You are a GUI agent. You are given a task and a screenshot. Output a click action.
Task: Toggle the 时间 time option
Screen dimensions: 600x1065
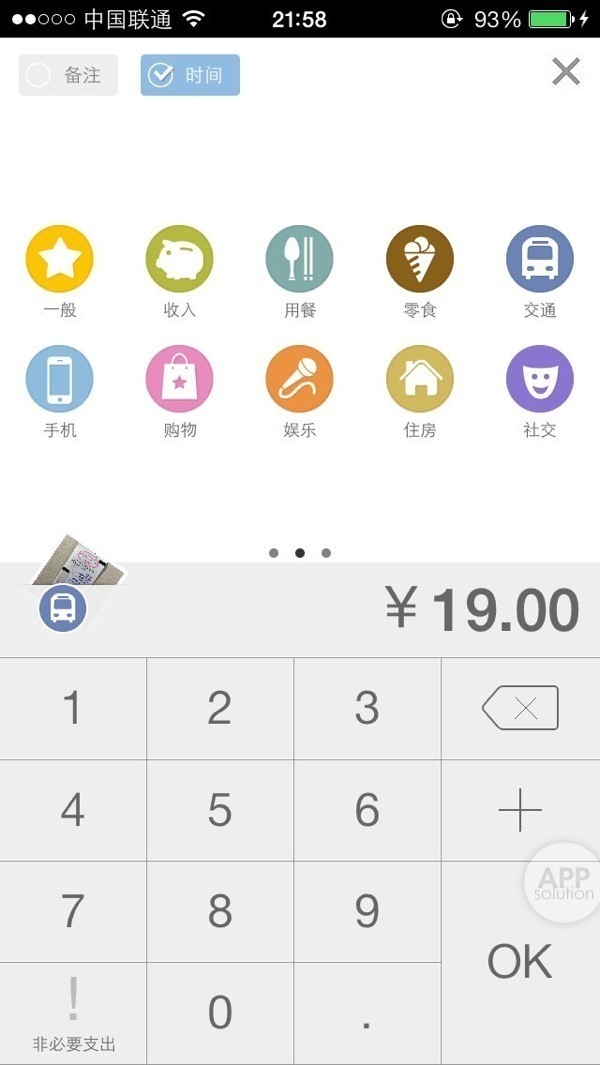pos(190,75)
